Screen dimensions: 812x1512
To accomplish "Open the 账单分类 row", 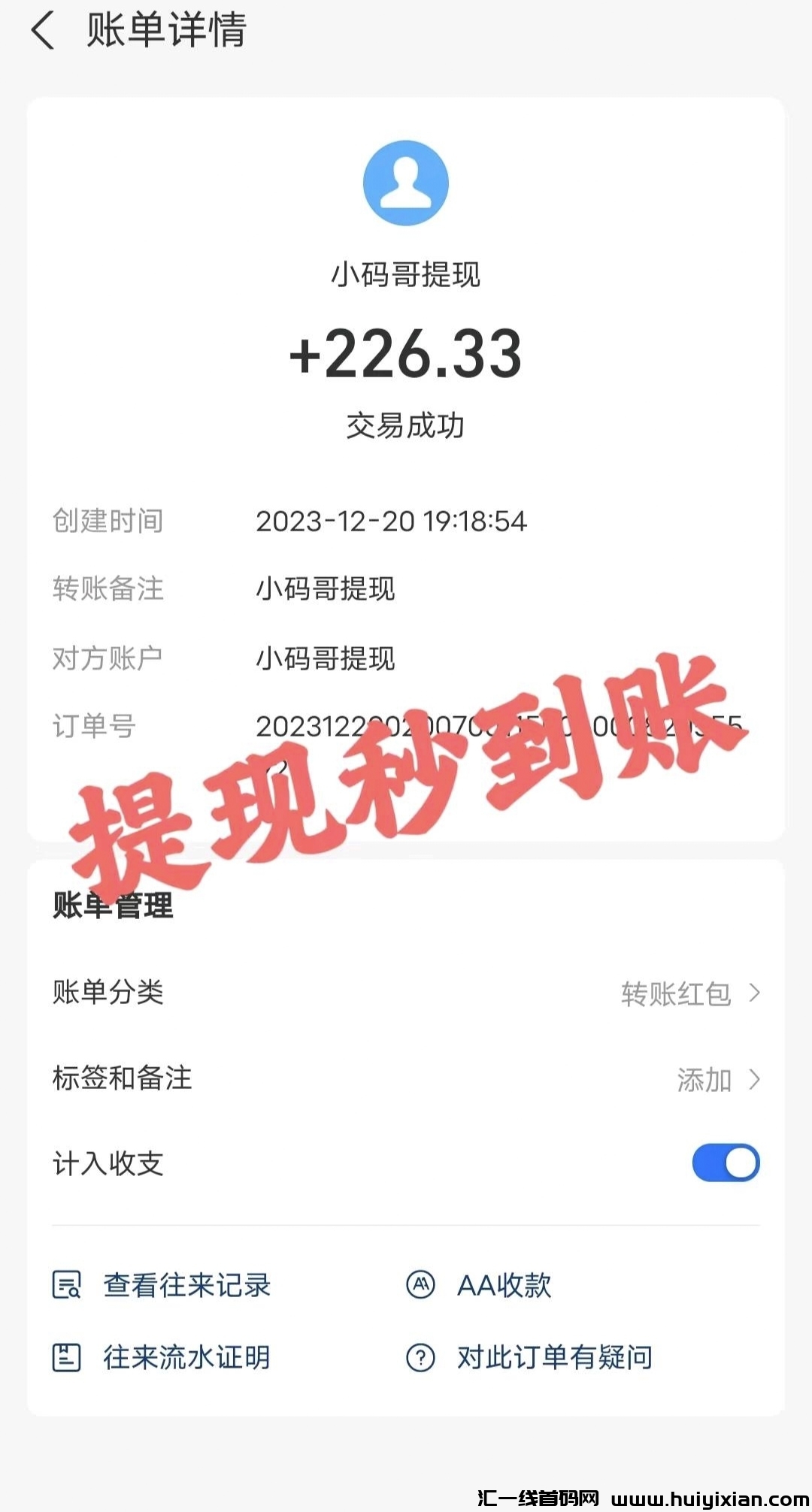I will pyautogui.click(x=406, y=993).
